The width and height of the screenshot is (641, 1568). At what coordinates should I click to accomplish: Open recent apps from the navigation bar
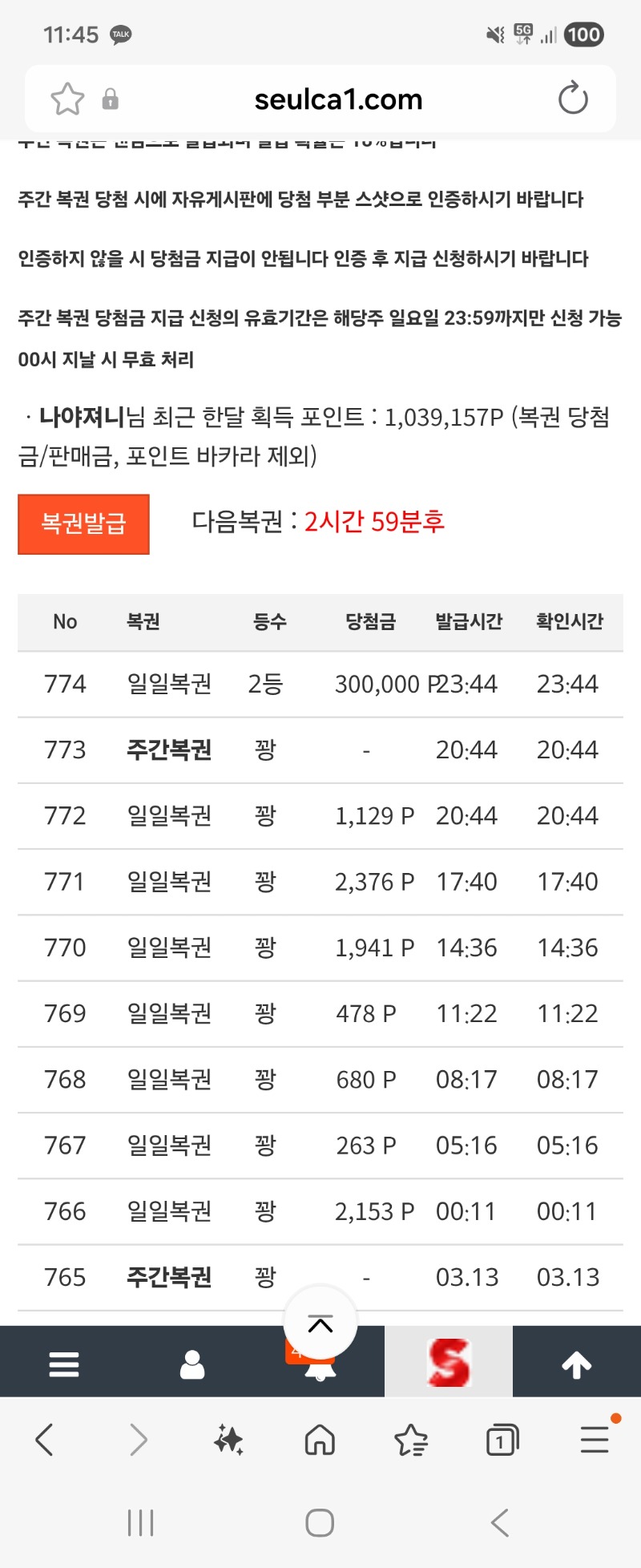coord(141,1522)
